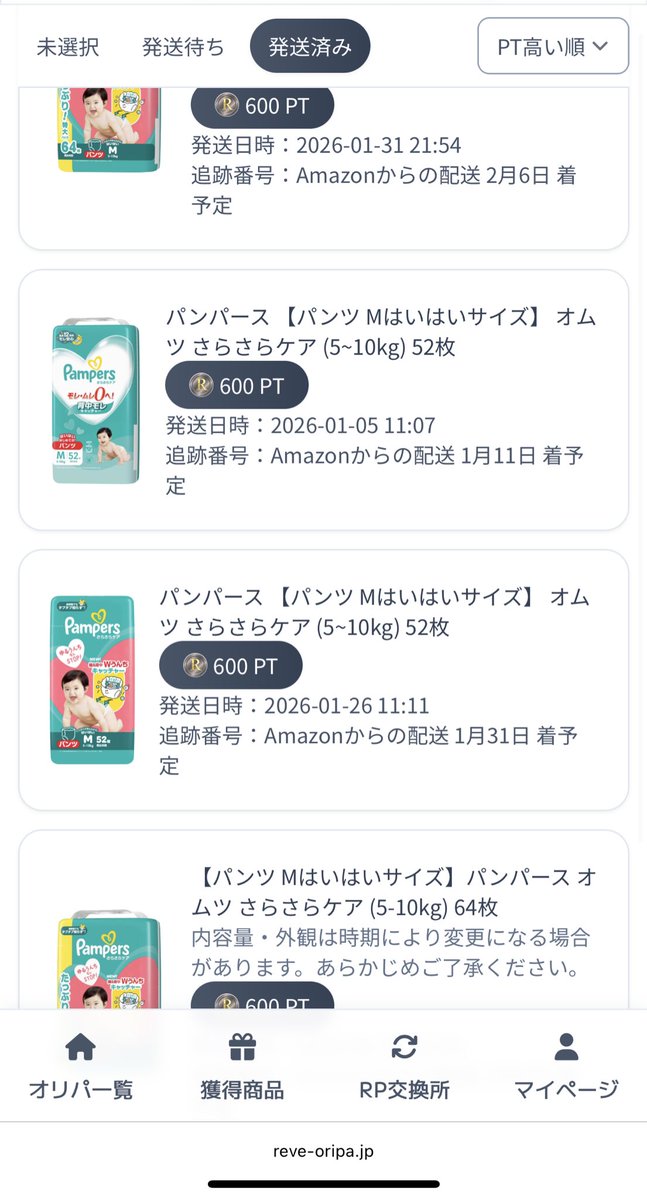The height and width of the screenshot is (1200, 647).
Task: Open the Pampers card shipped 2026-01-05 11:07
Action: (x=324, y=400)
